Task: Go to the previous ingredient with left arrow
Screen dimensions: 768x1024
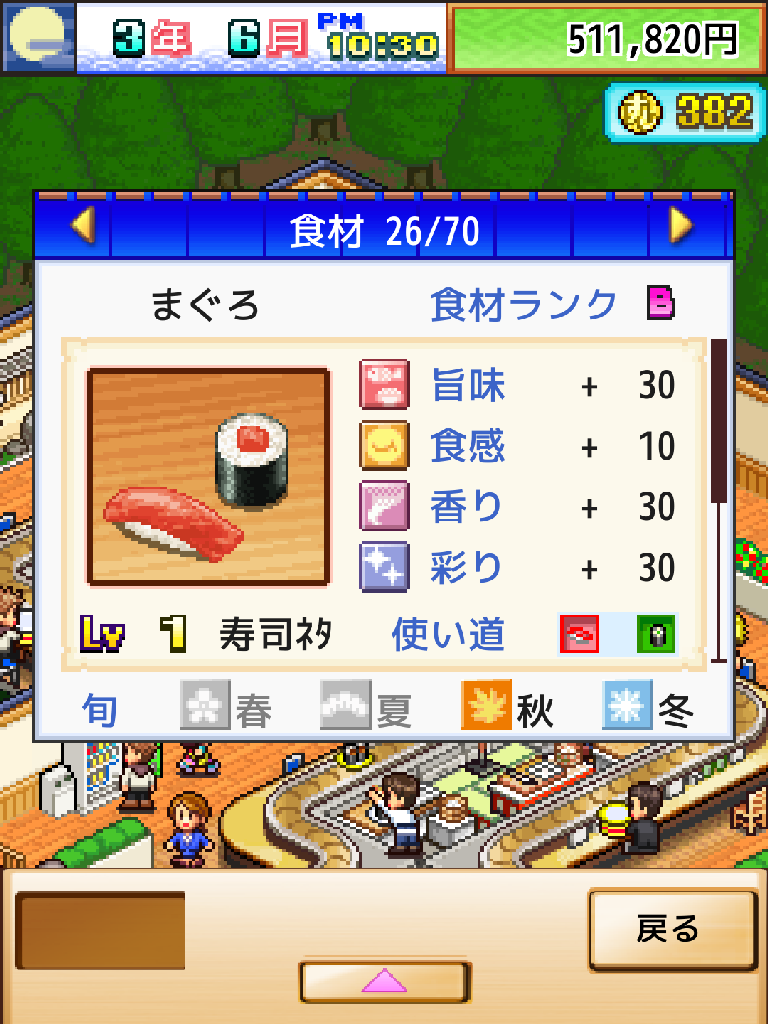Action: [x=83, y=226]
